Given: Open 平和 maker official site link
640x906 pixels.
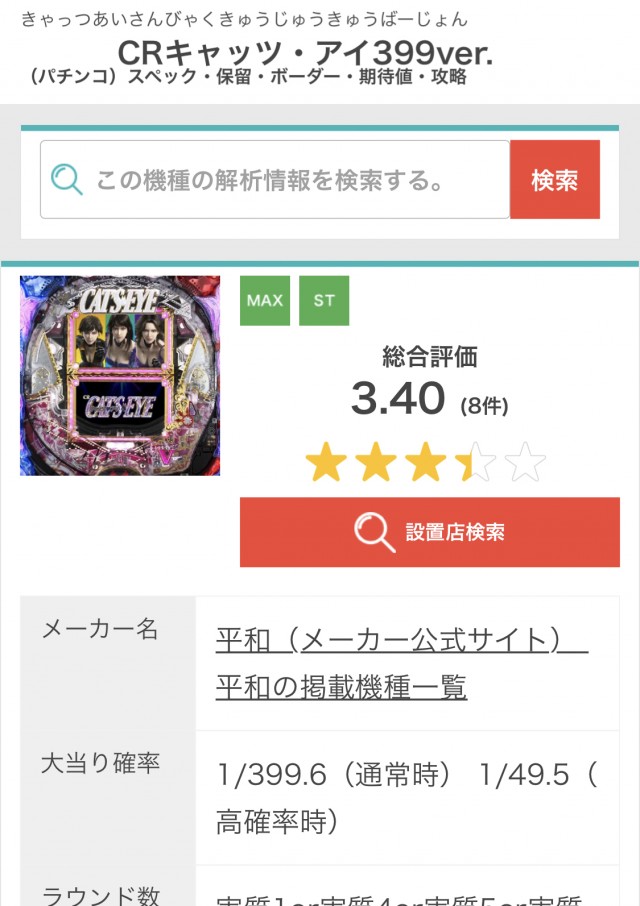Looking at the screenshot, I should point(401,640).
